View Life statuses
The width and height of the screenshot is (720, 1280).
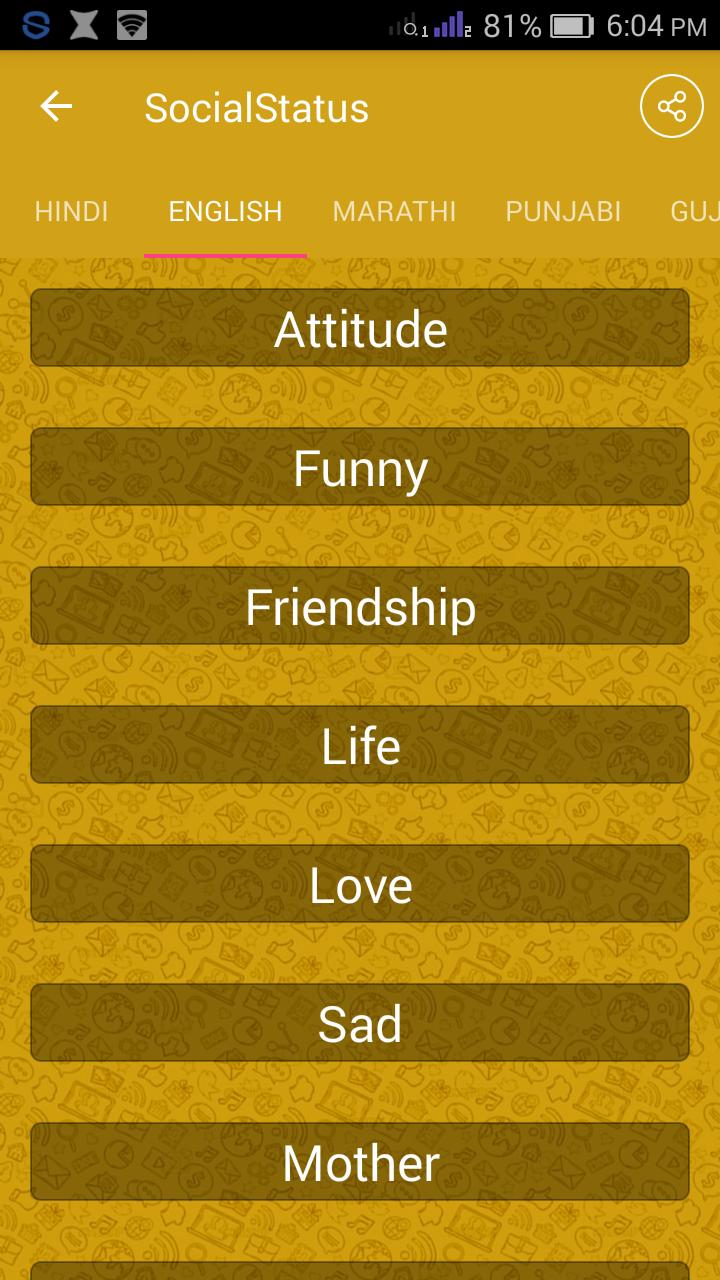[360, 745]
